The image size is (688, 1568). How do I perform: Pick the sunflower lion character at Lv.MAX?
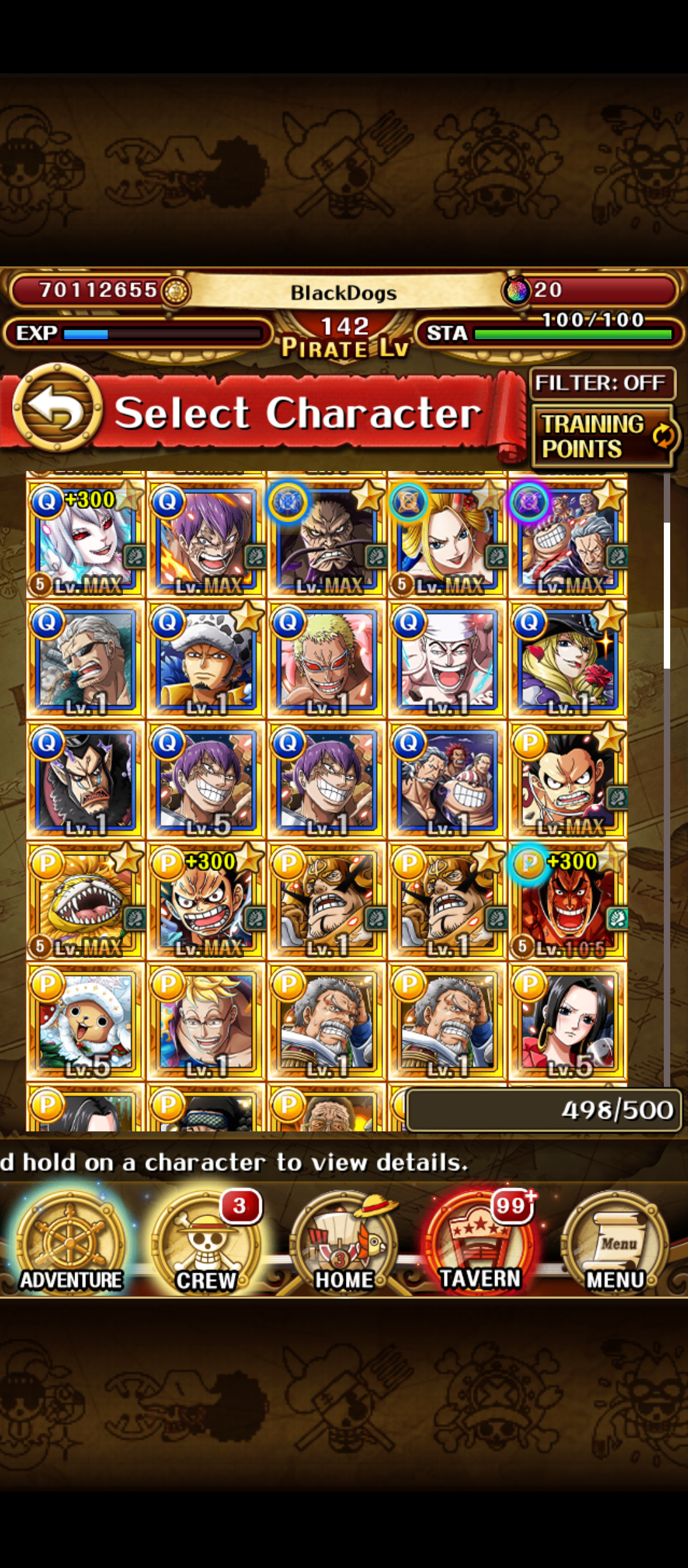pyautogui.click(x=85, y=901)
